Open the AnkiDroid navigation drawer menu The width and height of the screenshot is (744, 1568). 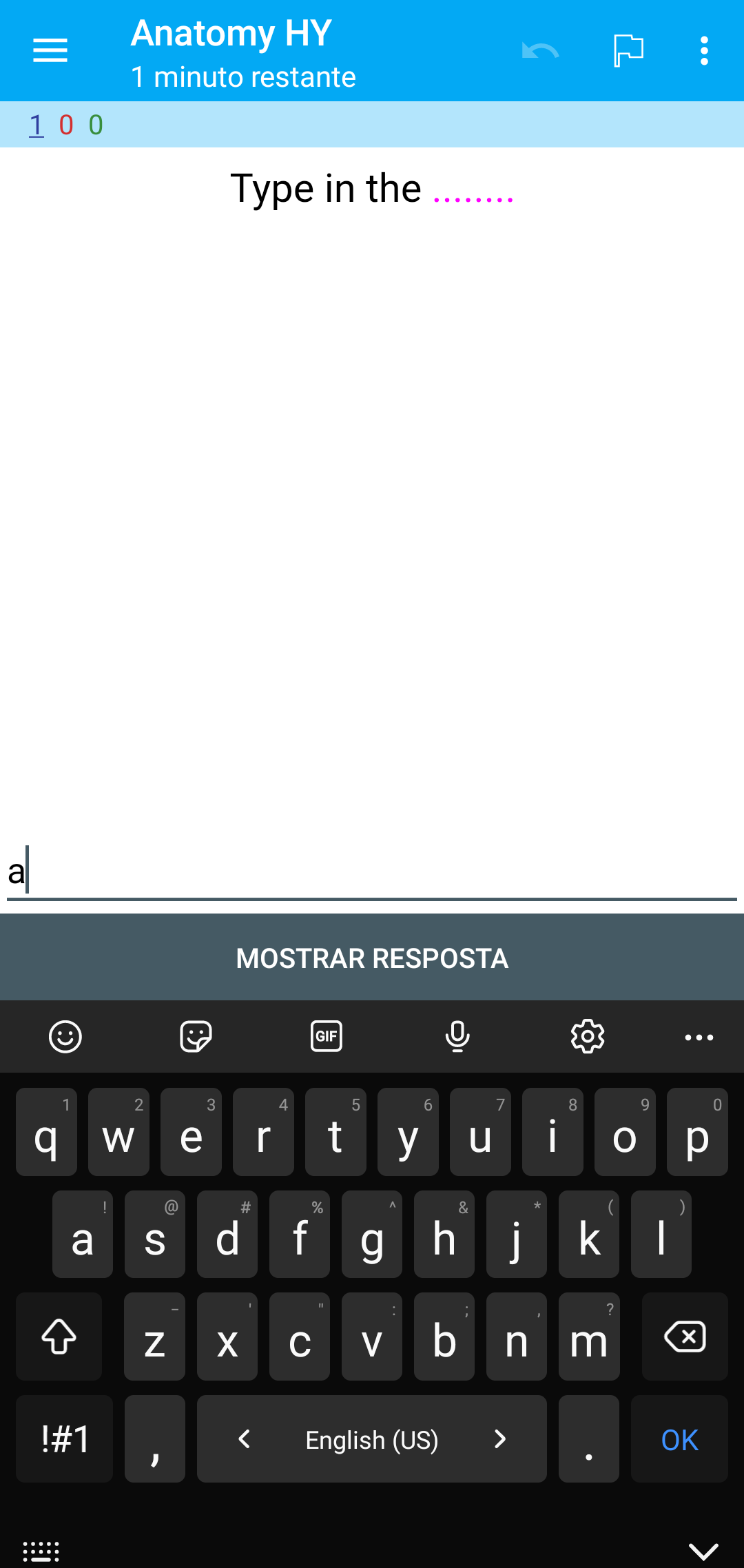click(x=50, y=50)
